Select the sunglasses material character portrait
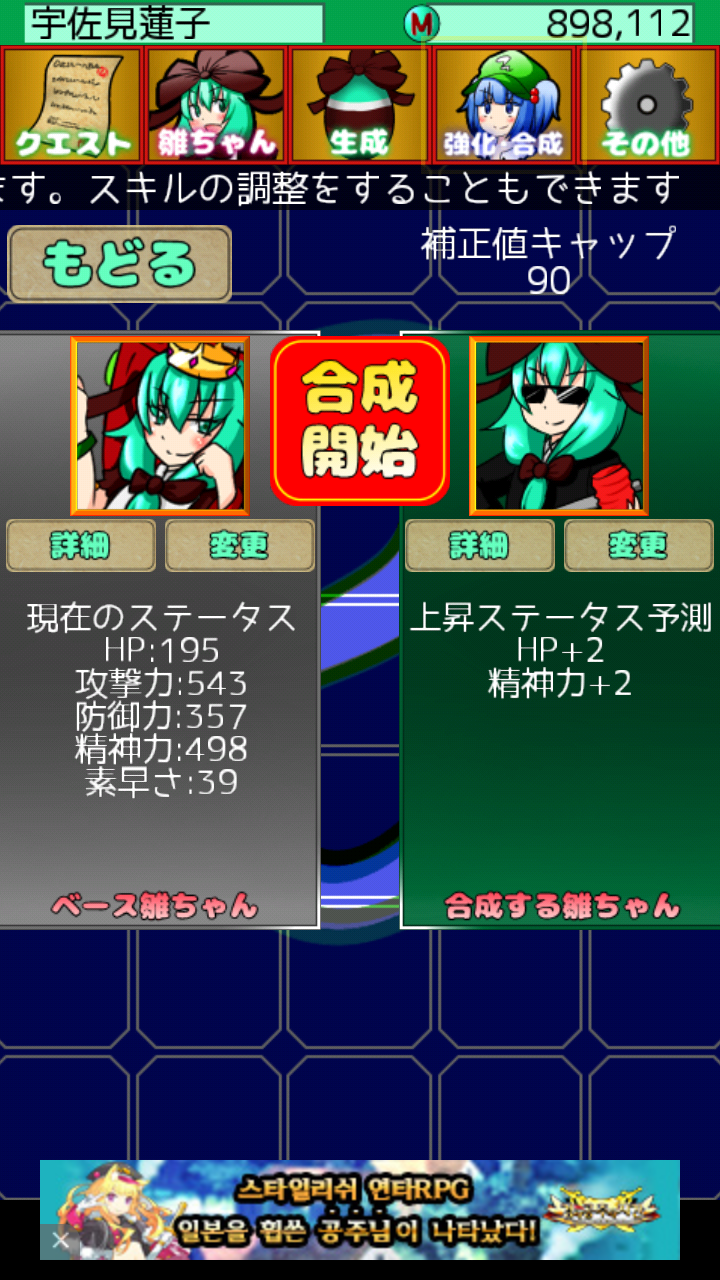 pos(559,425)
